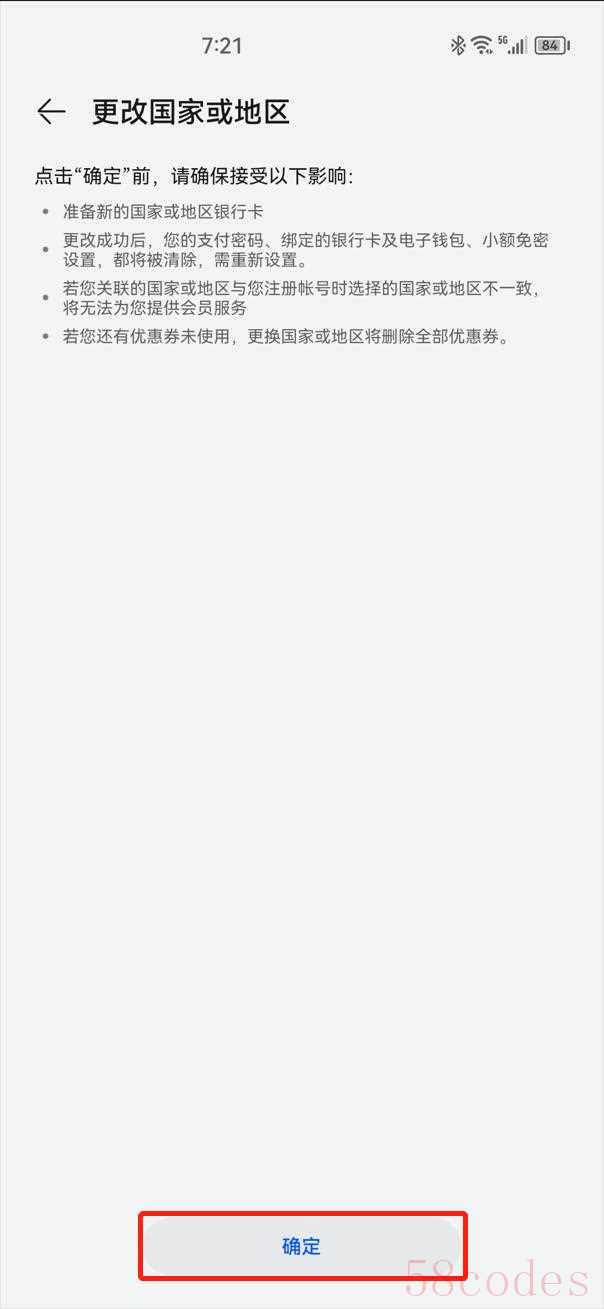Viewport: 604px width, 1309px height.
Task: Confirm the region change with 确定
Action: point(301,1246)
